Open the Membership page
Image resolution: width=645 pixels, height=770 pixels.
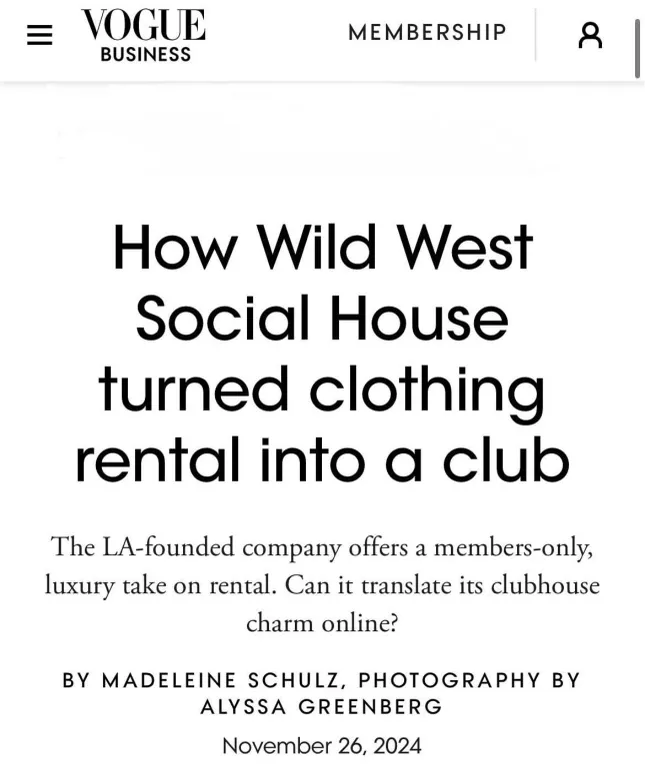tap(427, 33)
